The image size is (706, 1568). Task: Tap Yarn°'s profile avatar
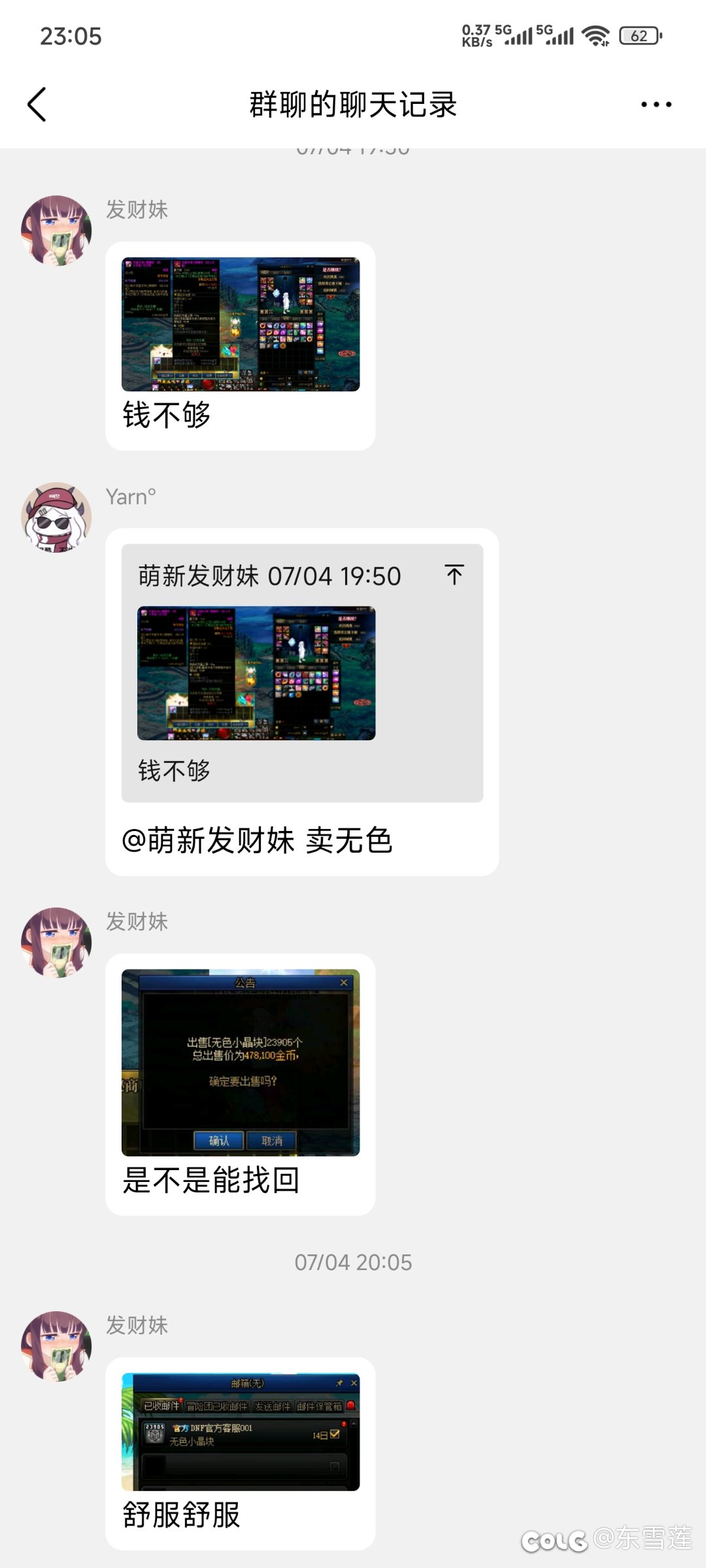56,517
